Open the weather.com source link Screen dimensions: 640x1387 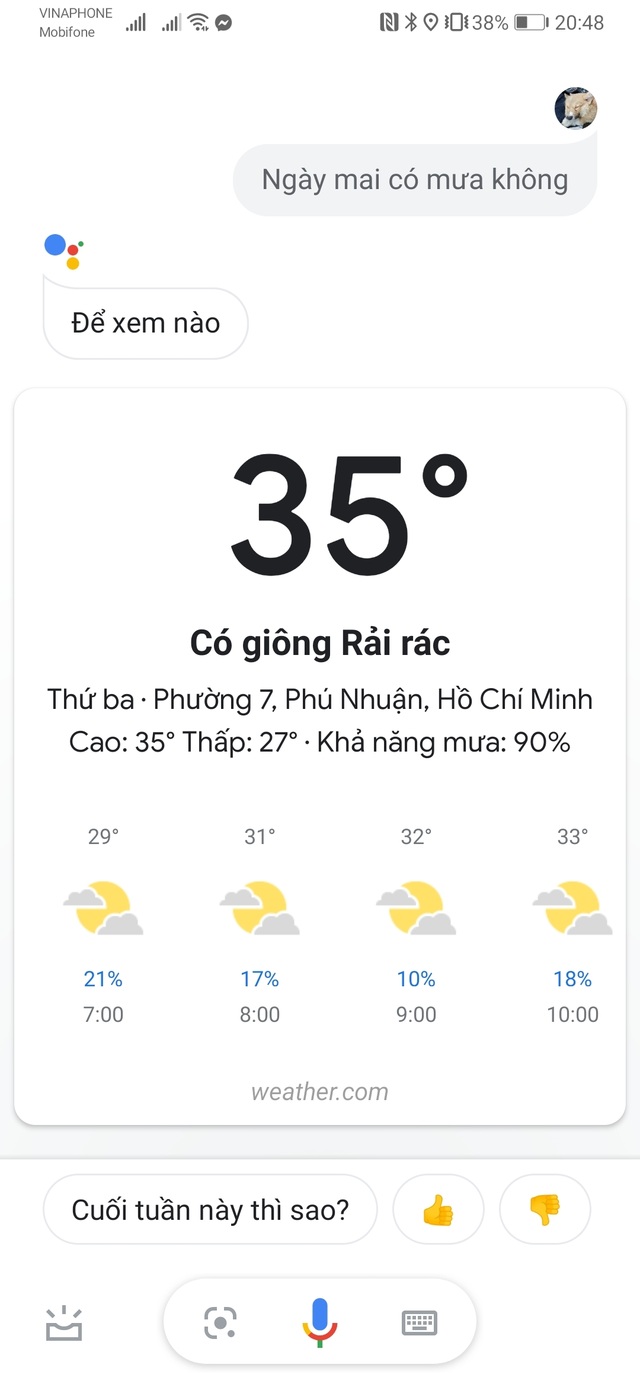click(320, 1092)
